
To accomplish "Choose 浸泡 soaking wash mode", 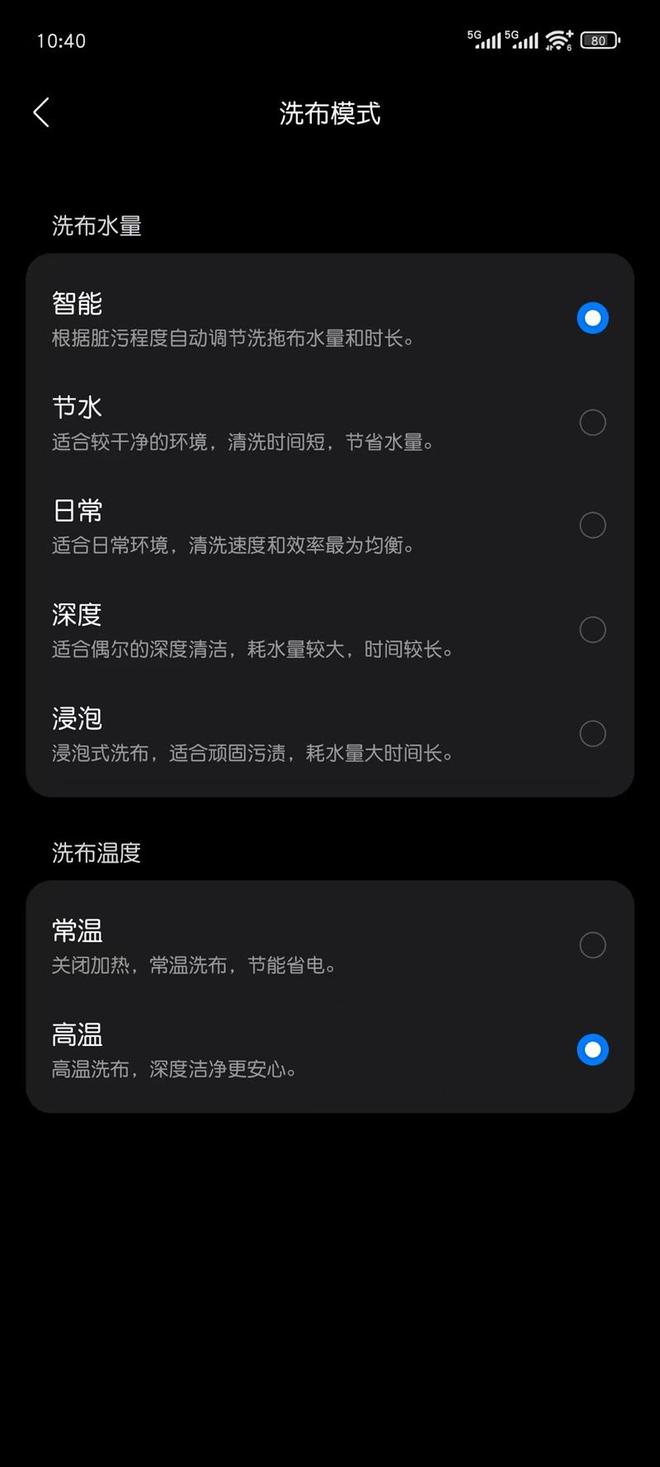I will 592,733.
